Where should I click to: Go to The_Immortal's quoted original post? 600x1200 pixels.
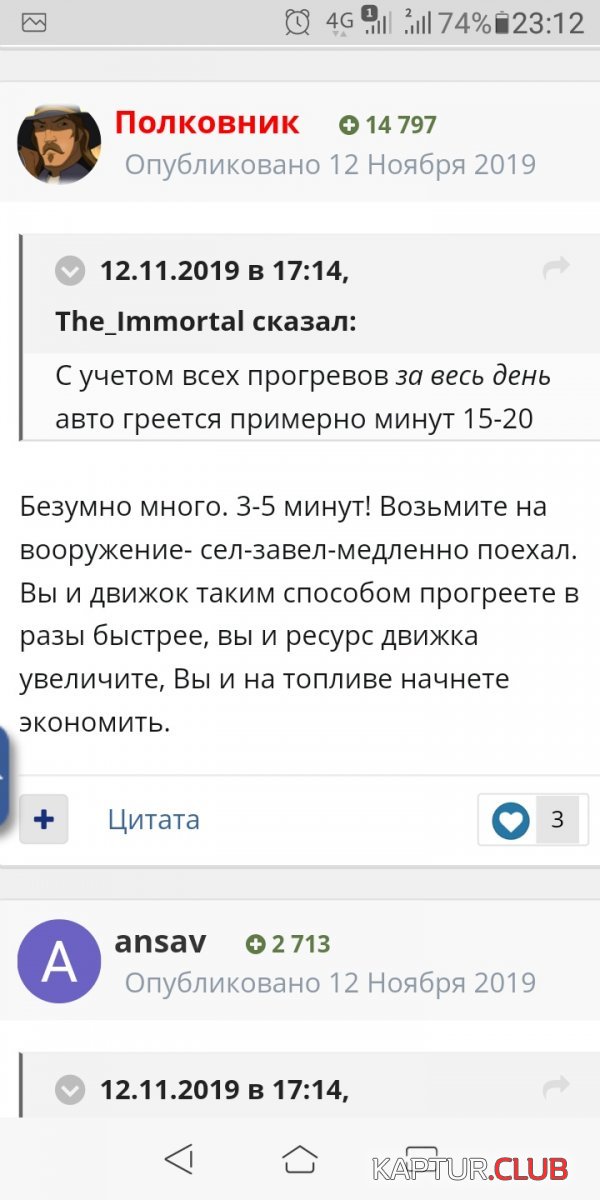(556, 267)
